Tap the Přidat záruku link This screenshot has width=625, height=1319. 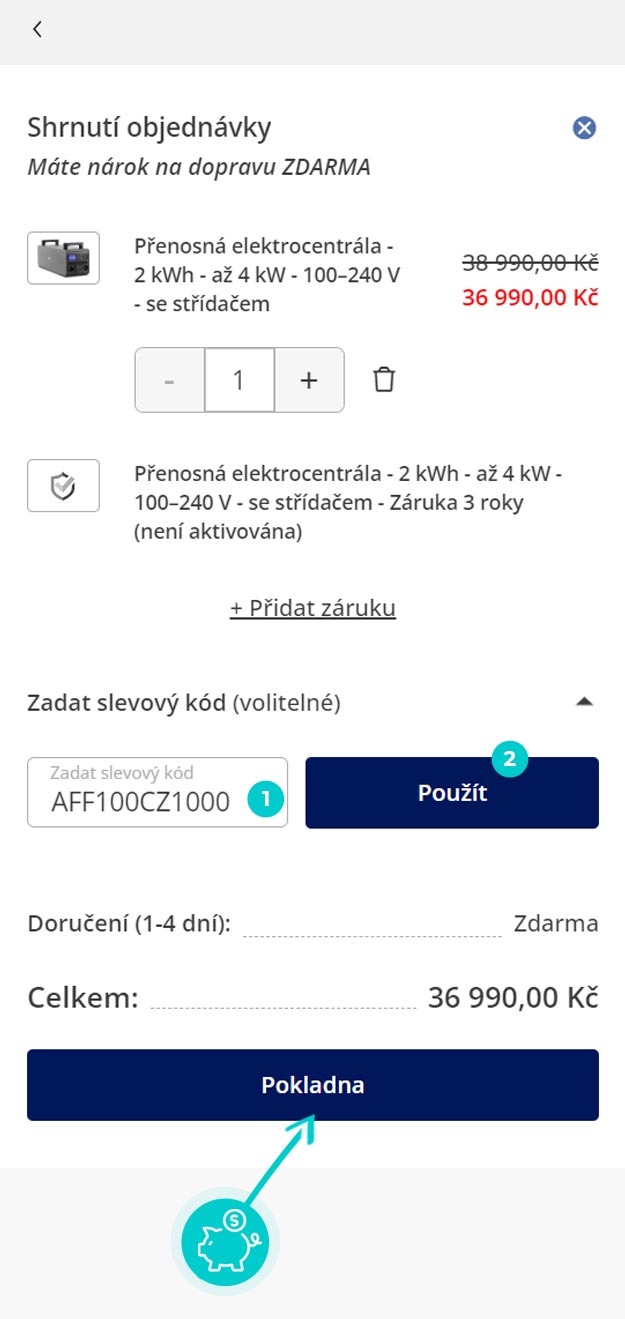313,608
